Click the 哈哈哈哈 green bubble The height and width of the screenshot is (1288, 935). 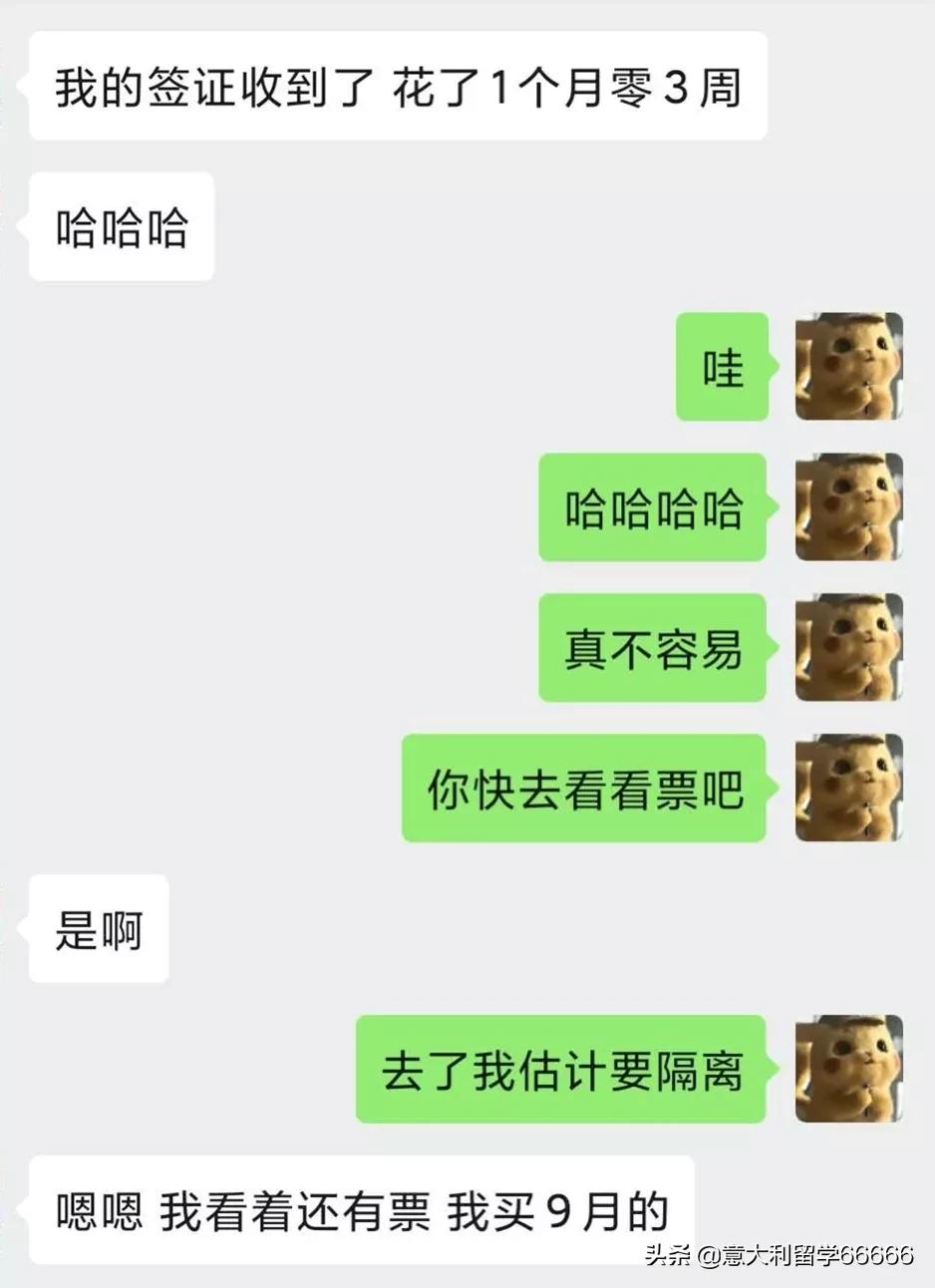coord(652,508)
